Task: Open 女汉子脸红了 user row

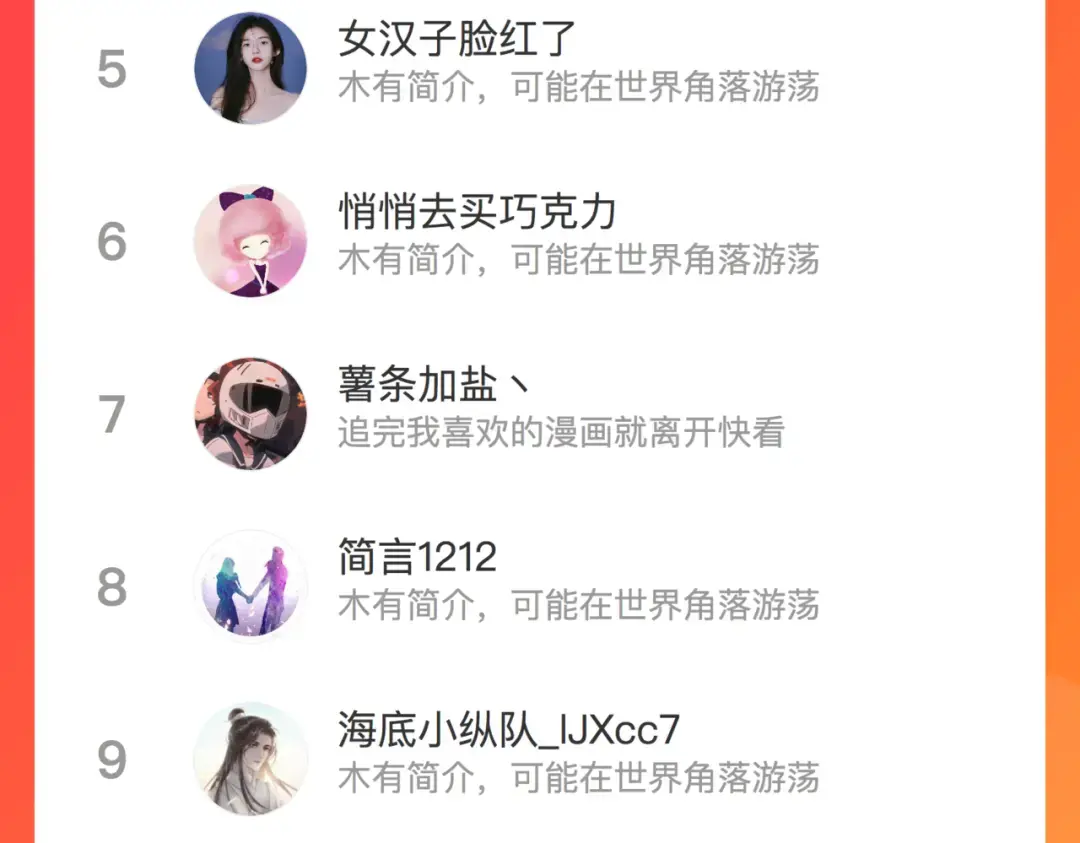Action: (540, 68)
